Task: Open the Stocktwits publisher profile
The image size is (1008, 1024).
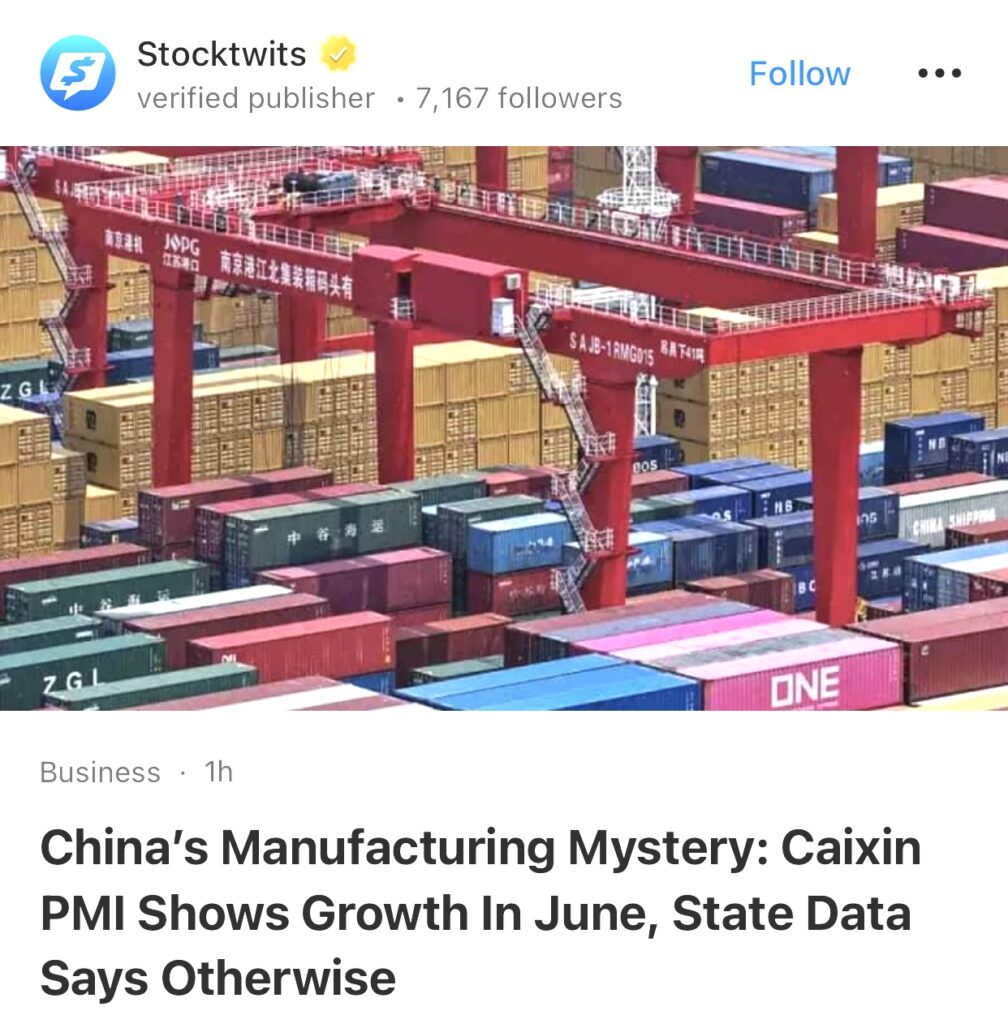Action: click(221, 54)
